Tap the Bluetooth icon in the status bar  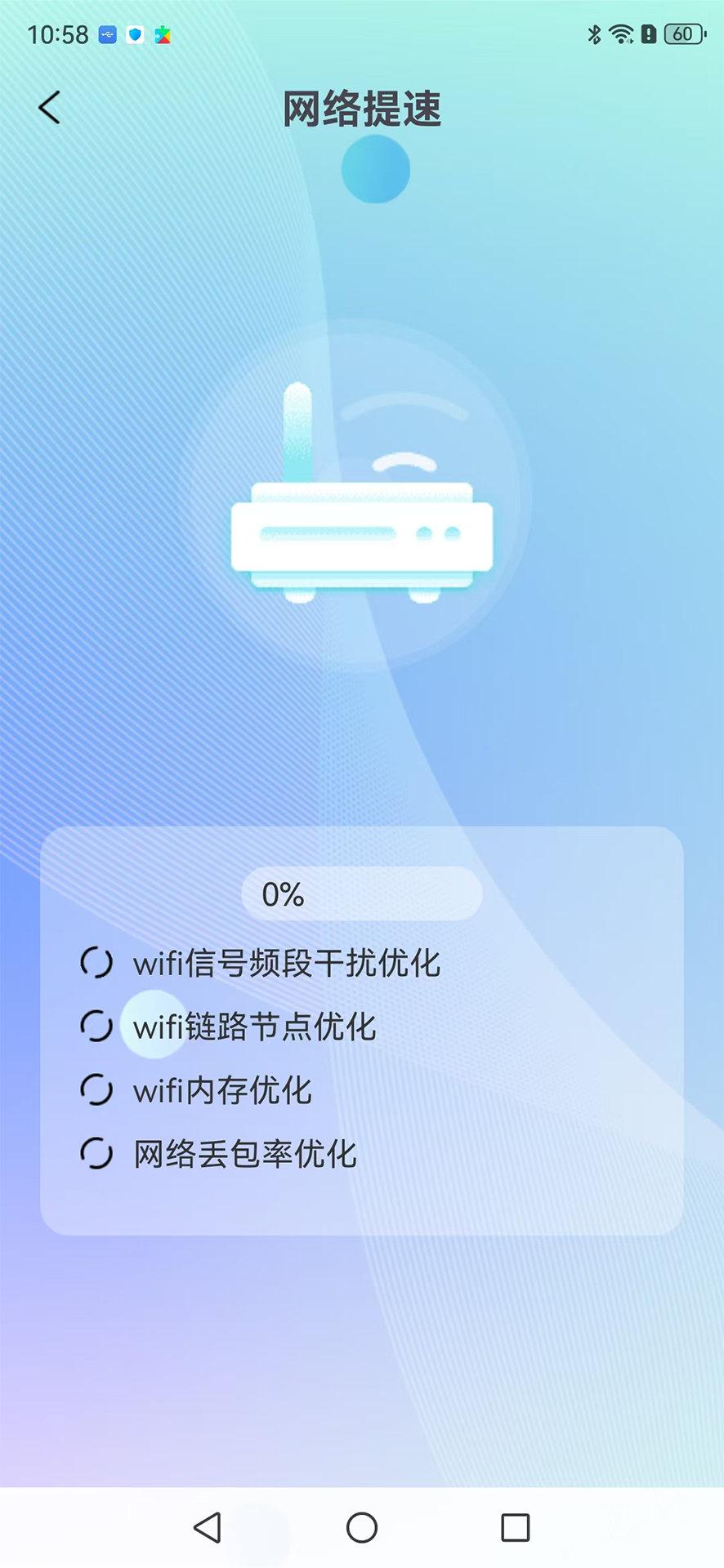coord(595,33)
